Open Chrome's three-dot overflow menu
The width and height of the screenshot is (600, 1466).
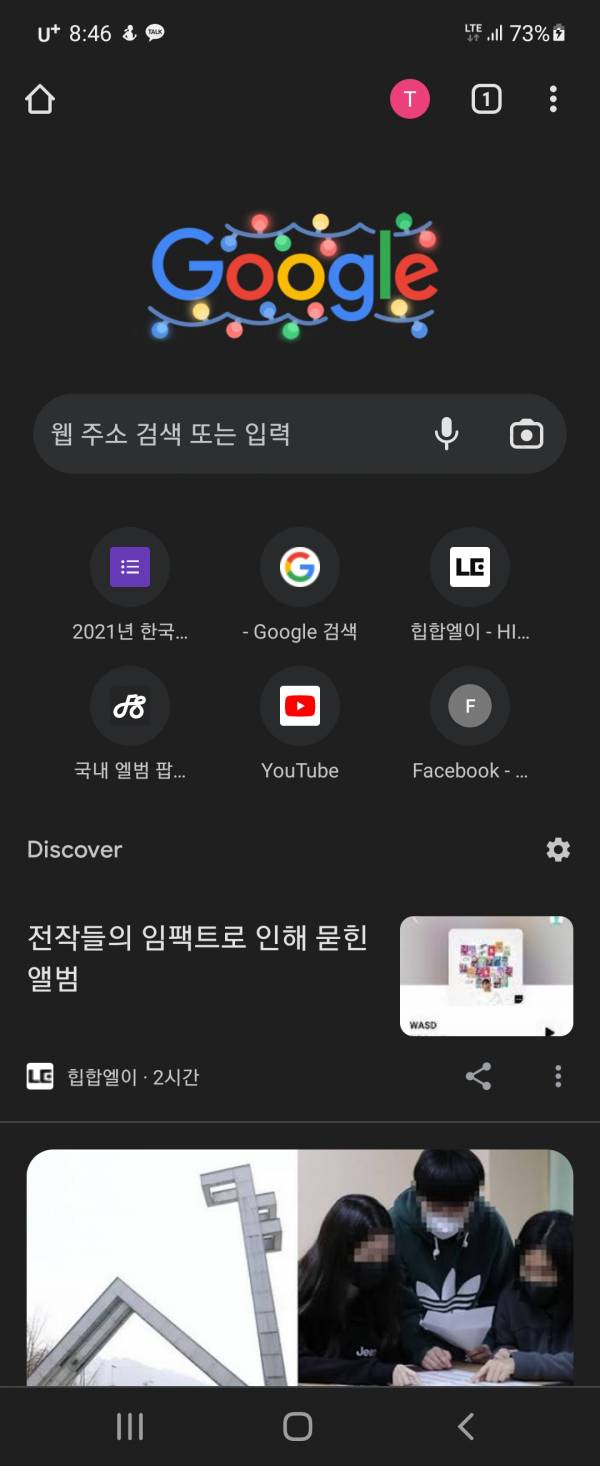click(553, 99)
